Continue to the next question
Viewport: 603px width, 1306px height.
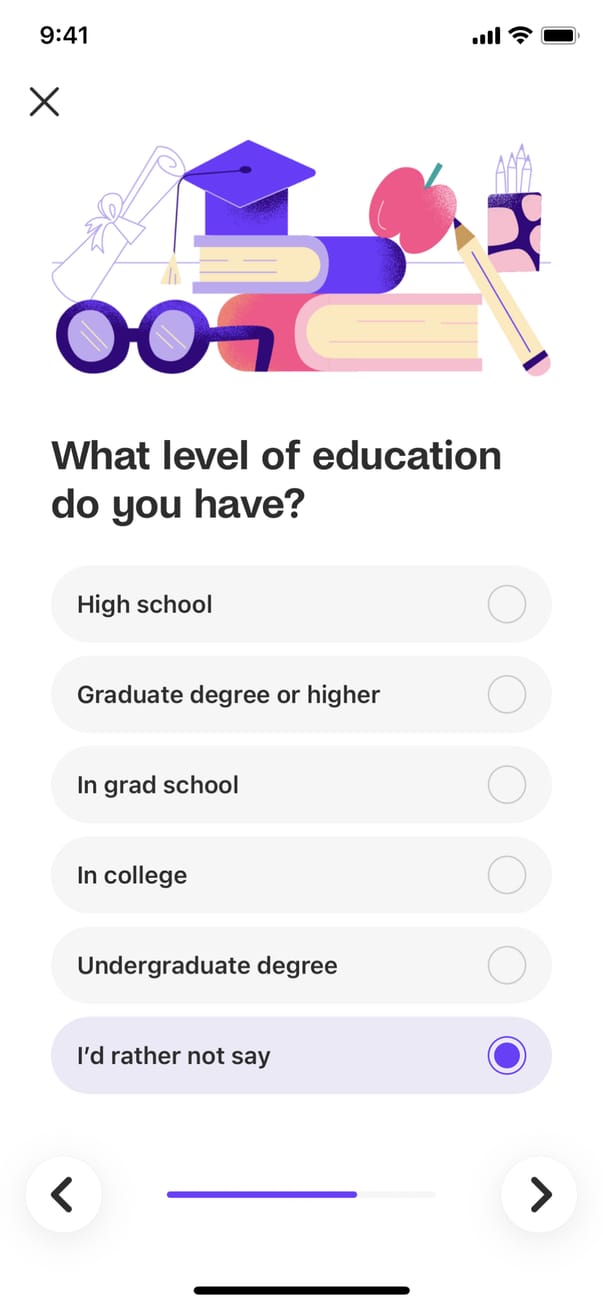pos(539,1194)
